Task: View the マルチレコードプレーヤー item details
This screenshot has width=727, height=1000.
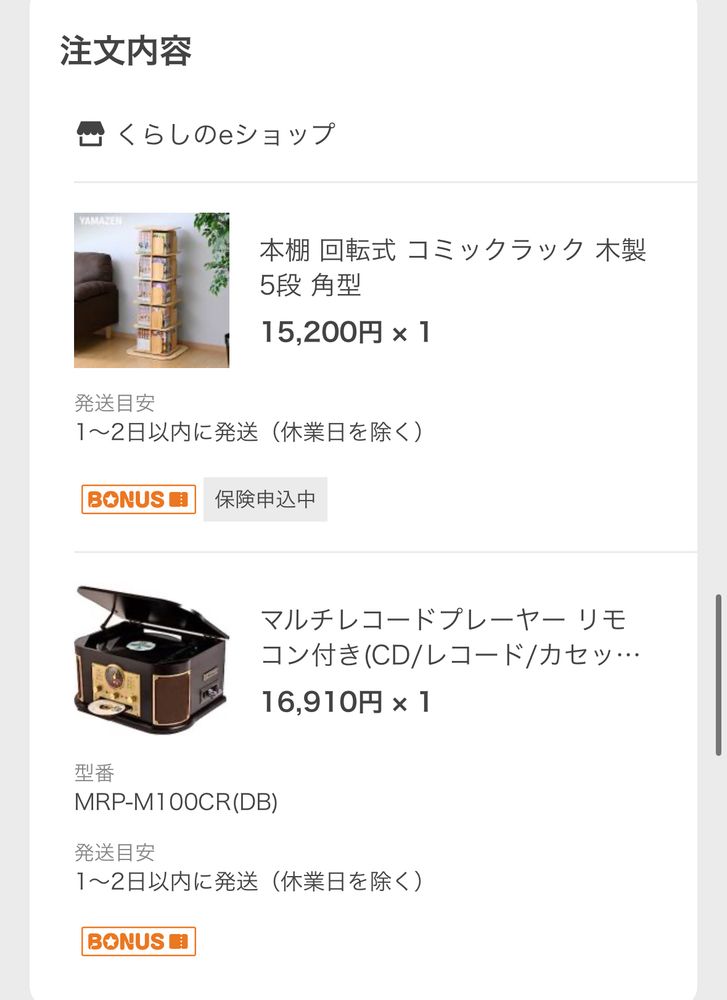Action: pyautogui.click(x=449, y=637)
